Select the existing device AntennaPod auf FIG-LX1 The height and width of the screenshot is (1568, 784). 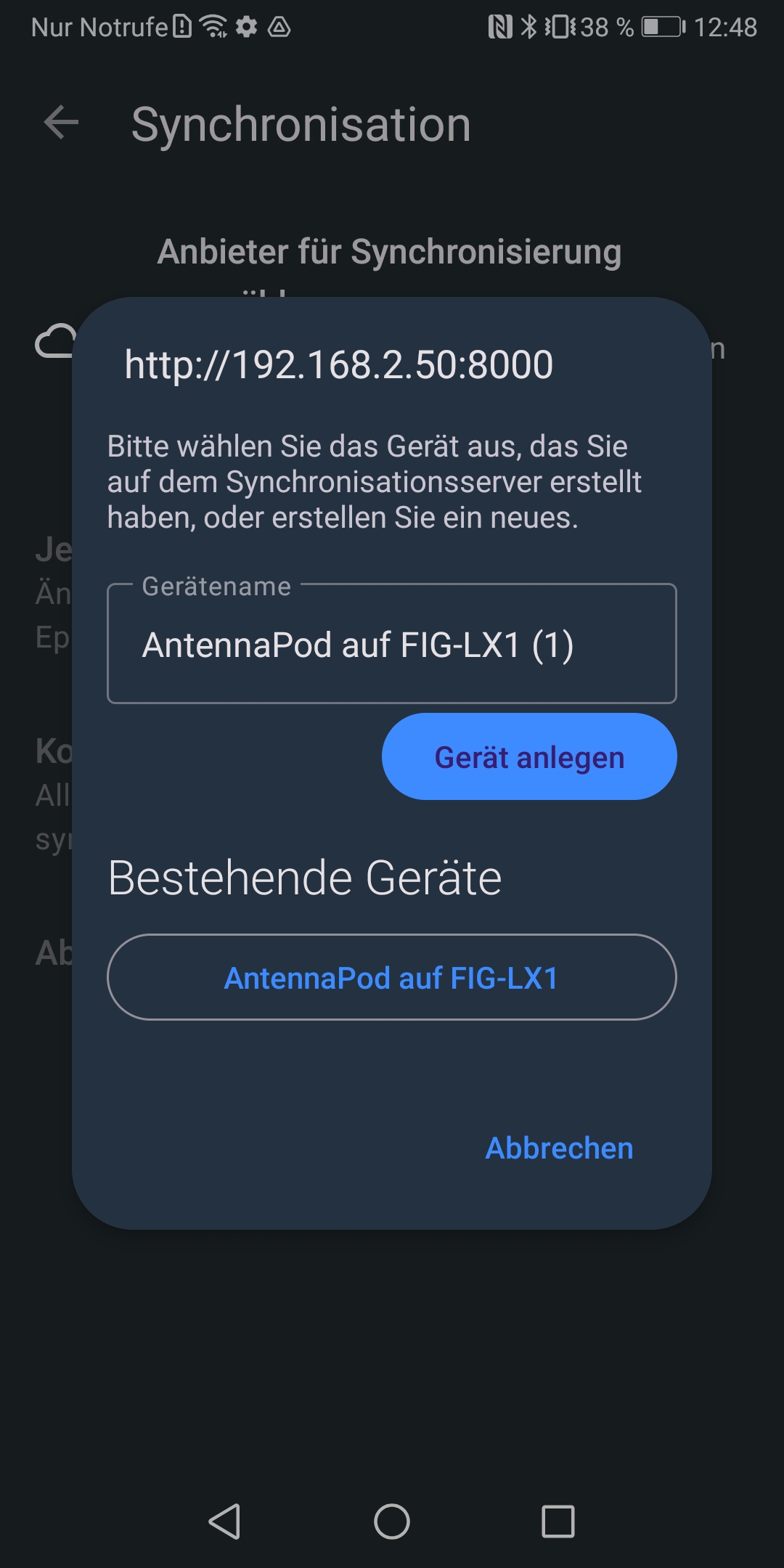click(x=392, y=978)
